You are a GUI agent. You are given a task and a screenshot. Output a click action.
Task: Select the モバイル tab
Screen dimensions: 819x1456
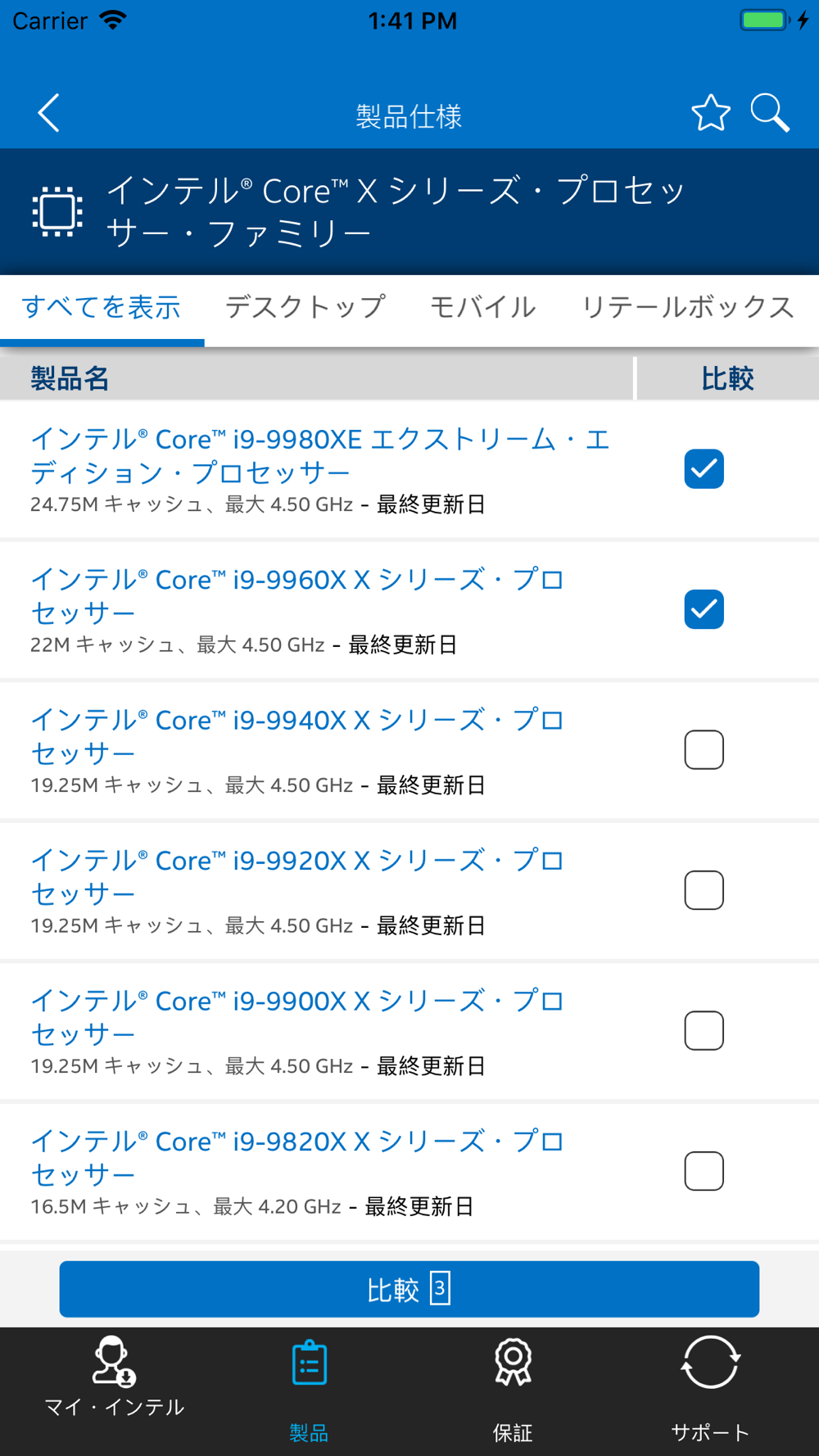pyautogui.click(x=483, y=307)
